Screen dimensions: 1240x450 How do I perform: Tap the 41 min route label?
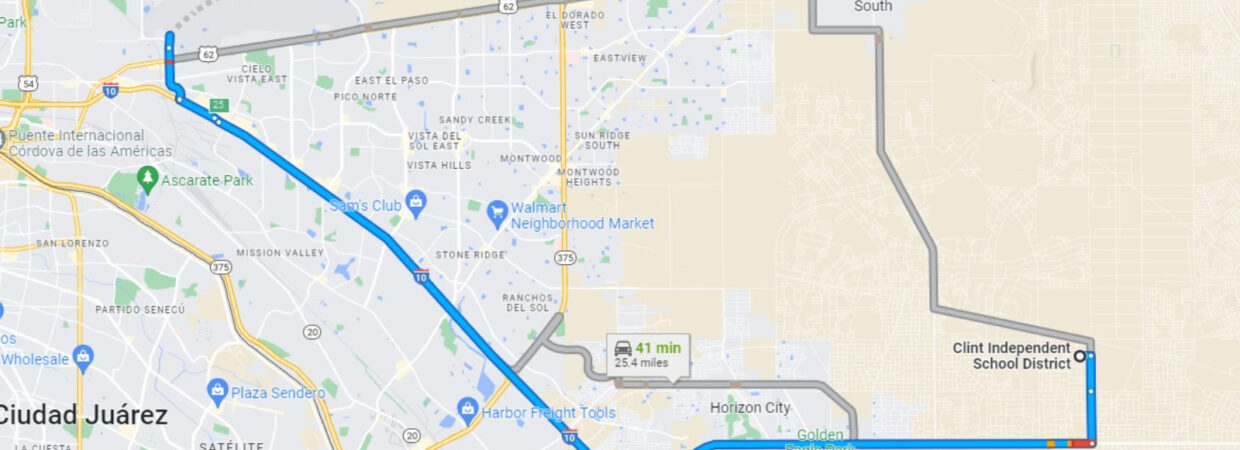649,354
